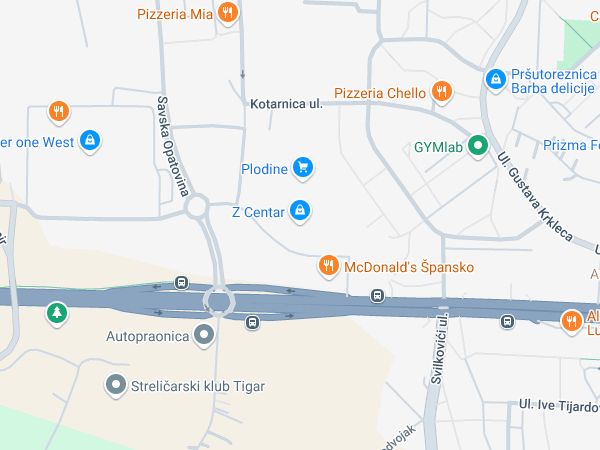Image resolution: width=600 pixels, height=450 pixels.
Task: Open the GYMlab map pin
Action: pyautogui.click(x=478, y=147)
